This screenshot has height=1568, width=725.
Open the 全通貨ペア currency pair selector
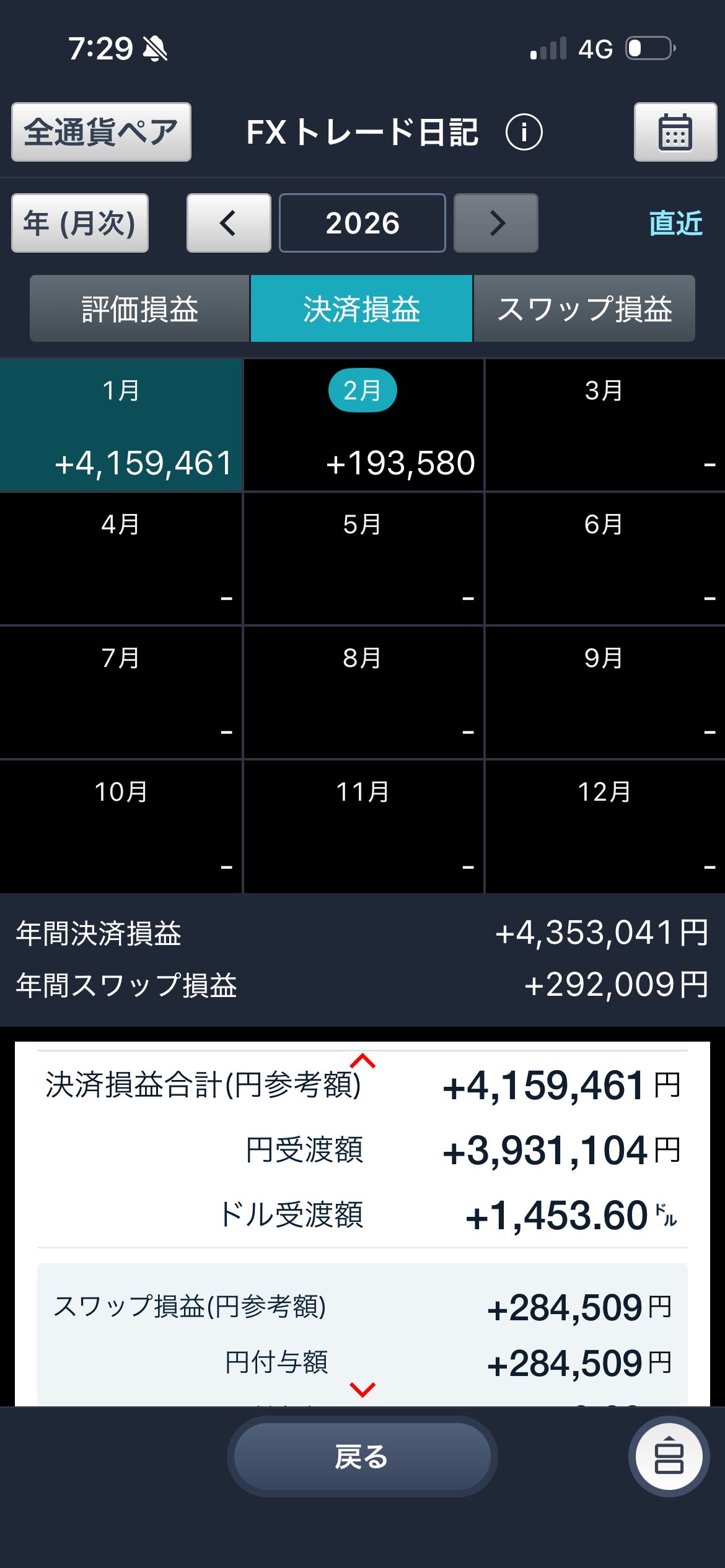tap(101, 132)
